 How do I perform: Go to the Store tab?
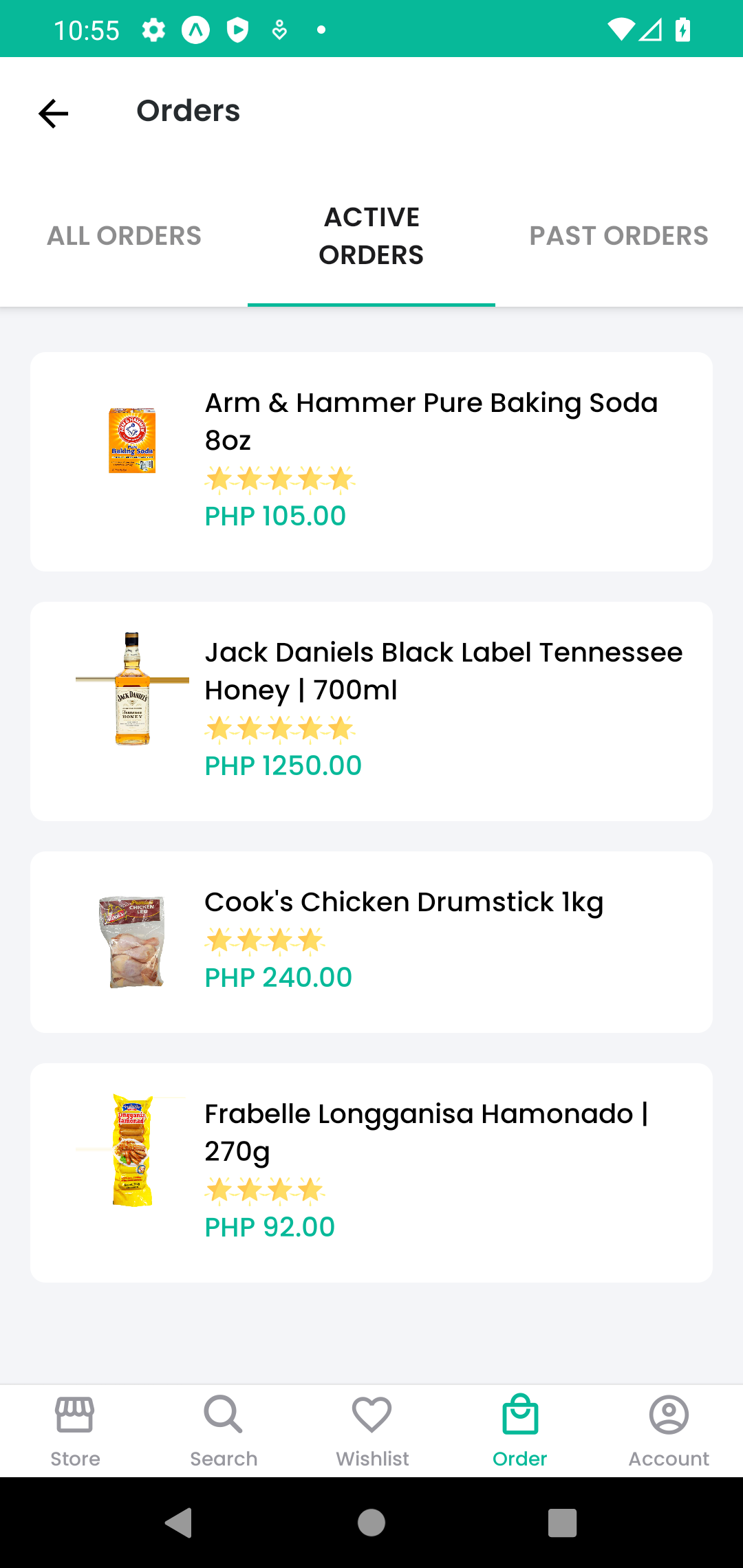click(75, 1430)
